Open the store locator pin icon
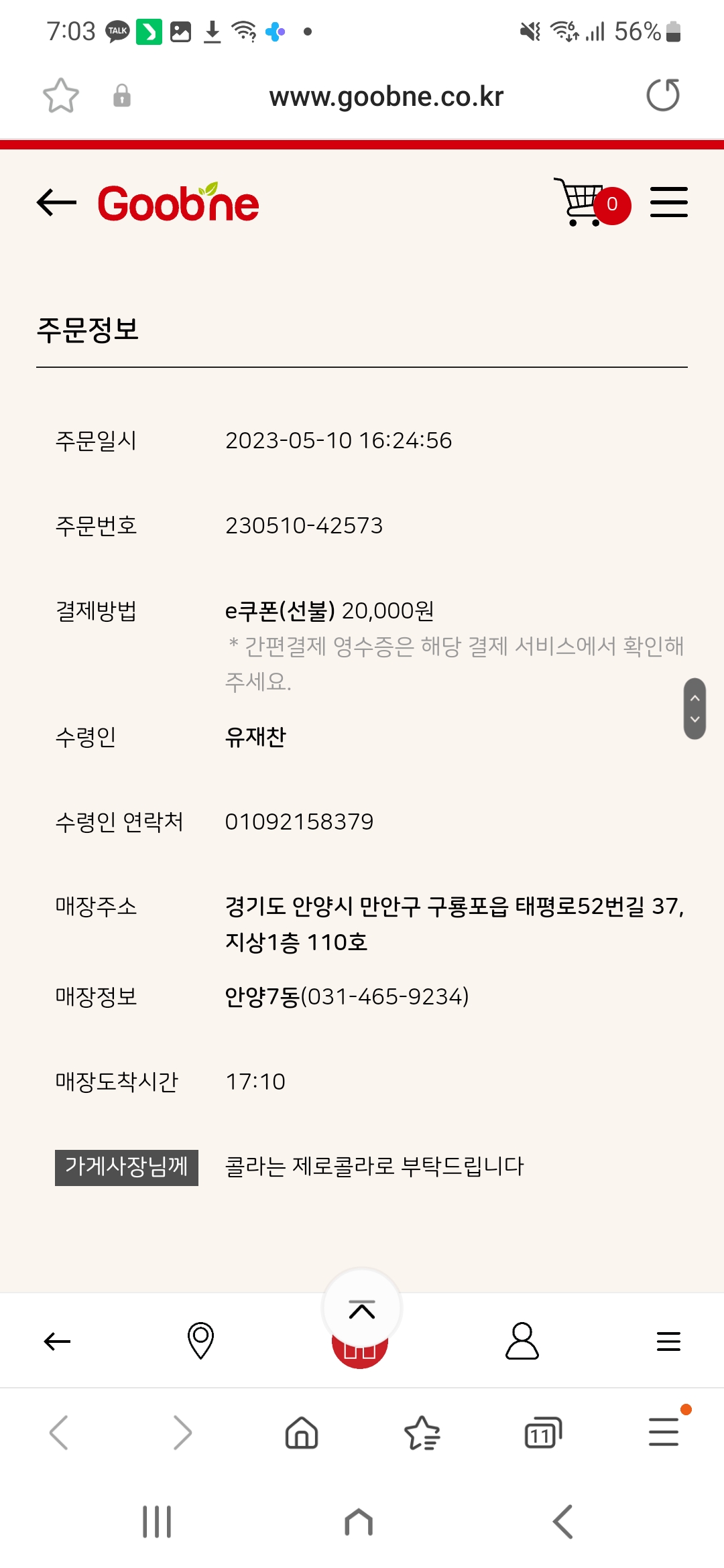Image resolution: width=724 pixels, height=1568 pixels. 200,1341
